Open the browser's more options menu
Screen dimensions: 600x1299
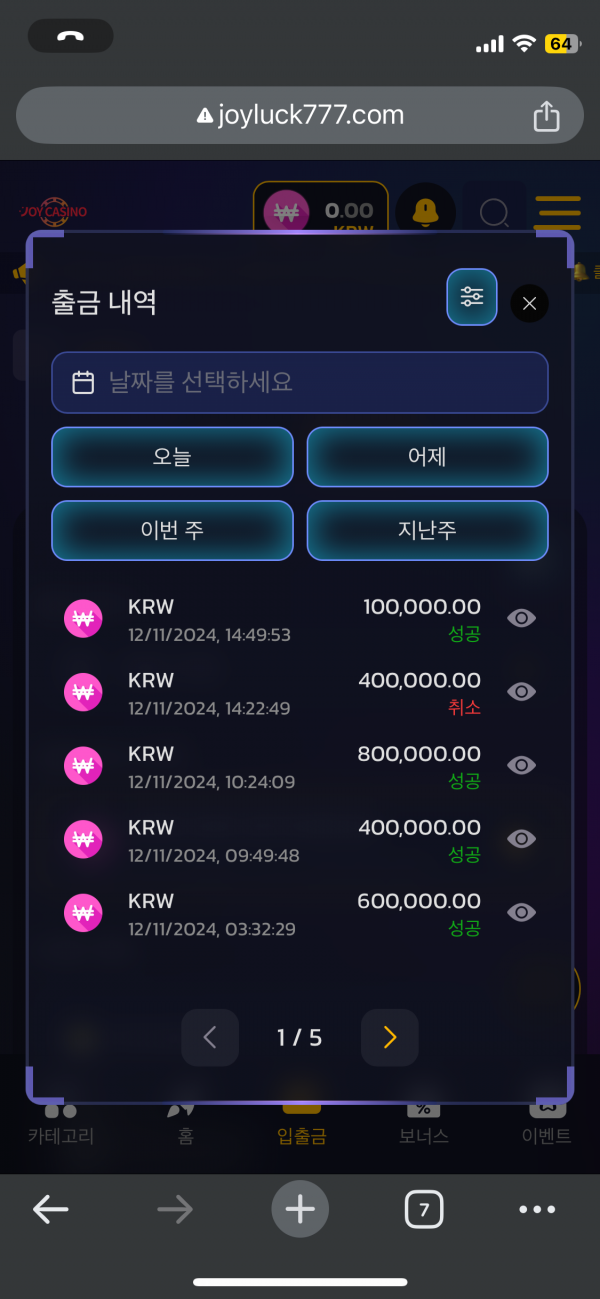(x=537, y=1210)
